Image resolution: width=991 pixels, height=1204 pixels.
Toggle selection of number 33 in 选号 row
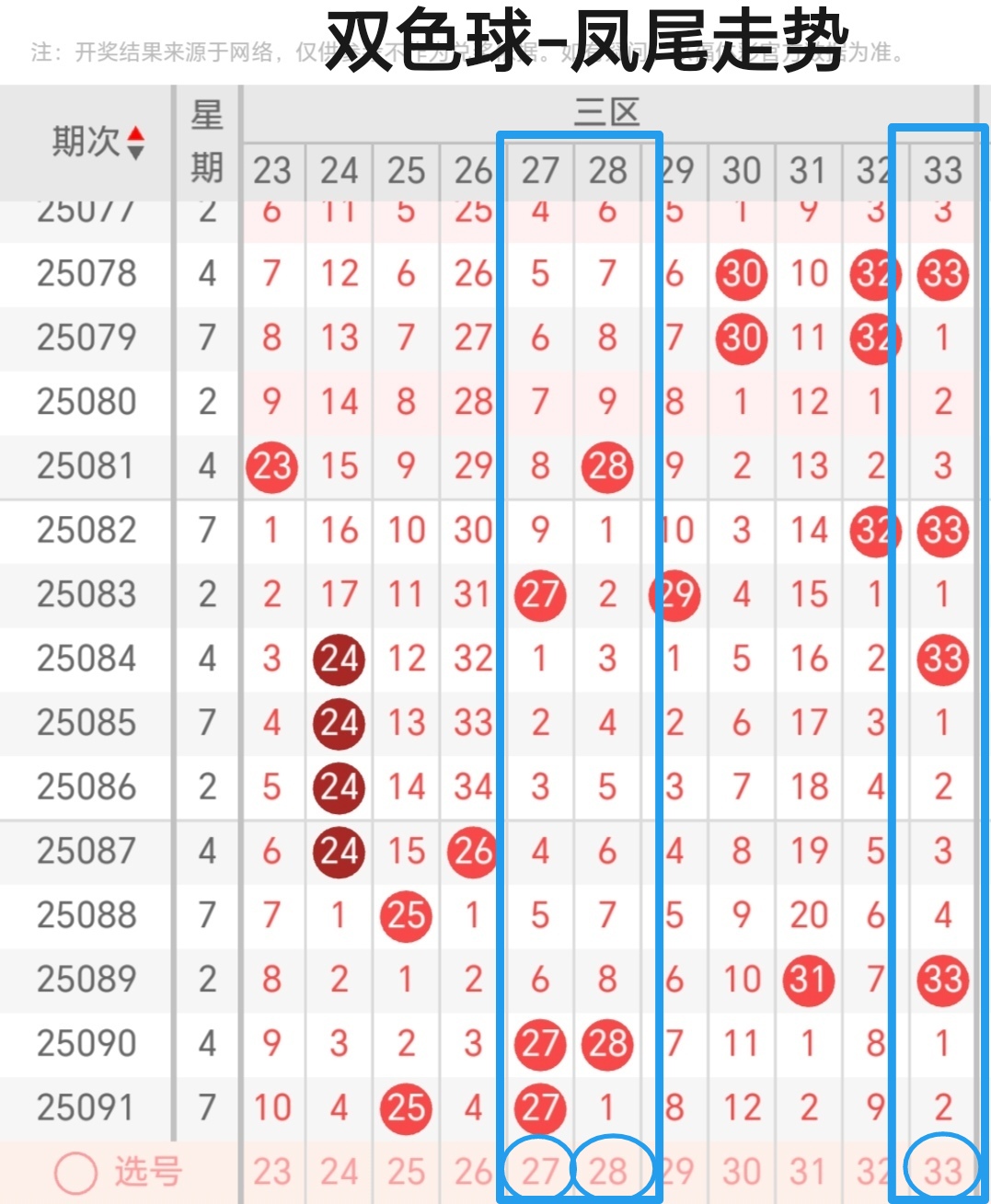pos(941,1171)
